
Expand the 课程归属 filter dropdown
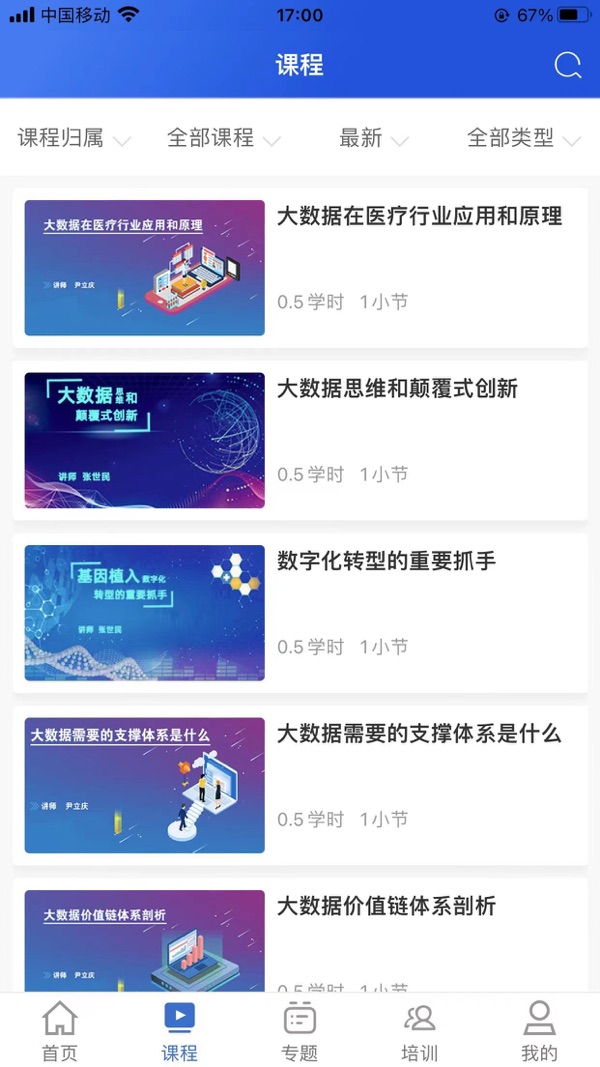pos(74,139)
